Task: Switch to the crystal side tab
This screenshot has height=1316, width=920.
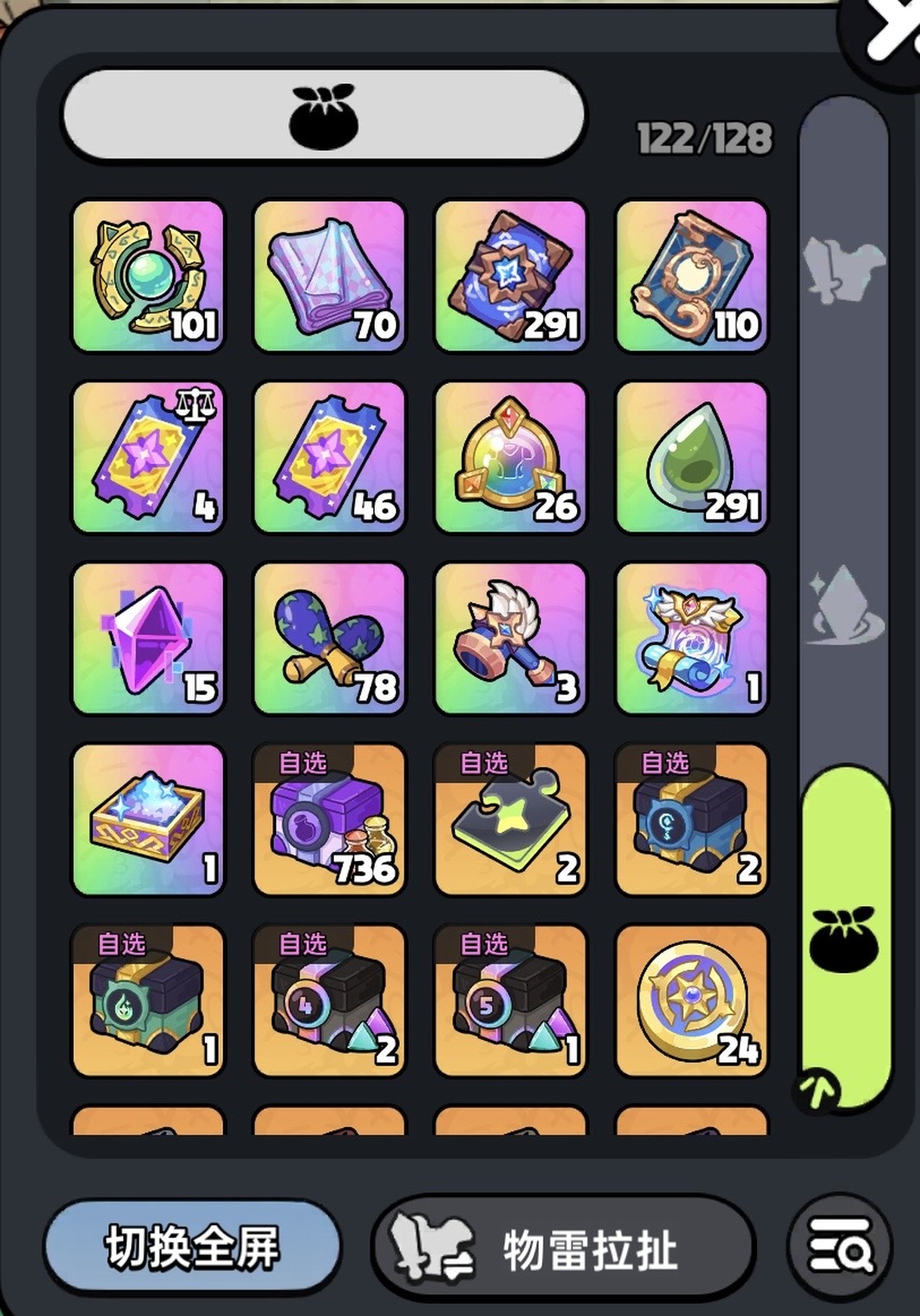Action: [x=843, y=607]
